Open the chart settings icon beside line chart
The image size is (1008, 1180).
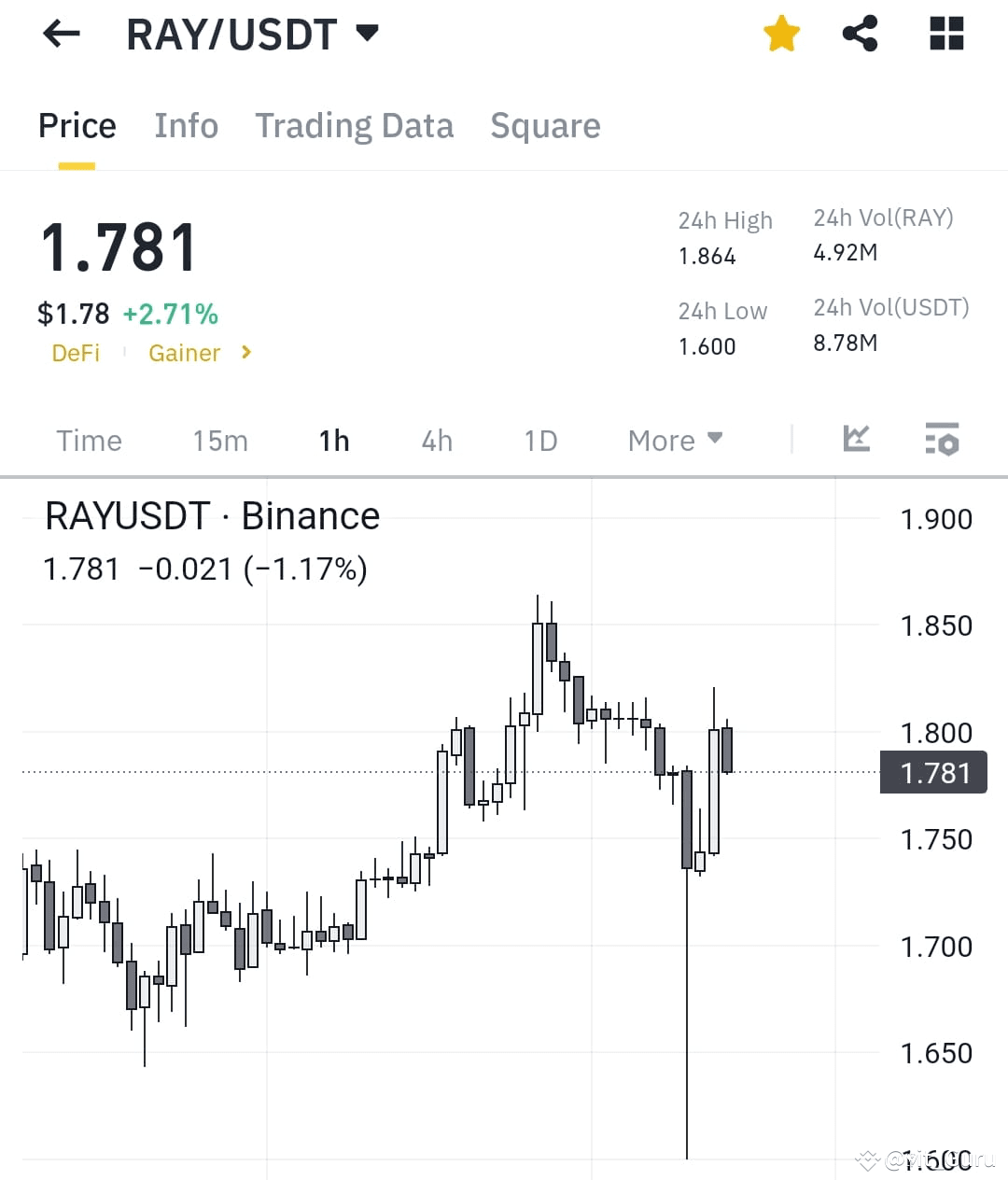(x=942, y=439)
